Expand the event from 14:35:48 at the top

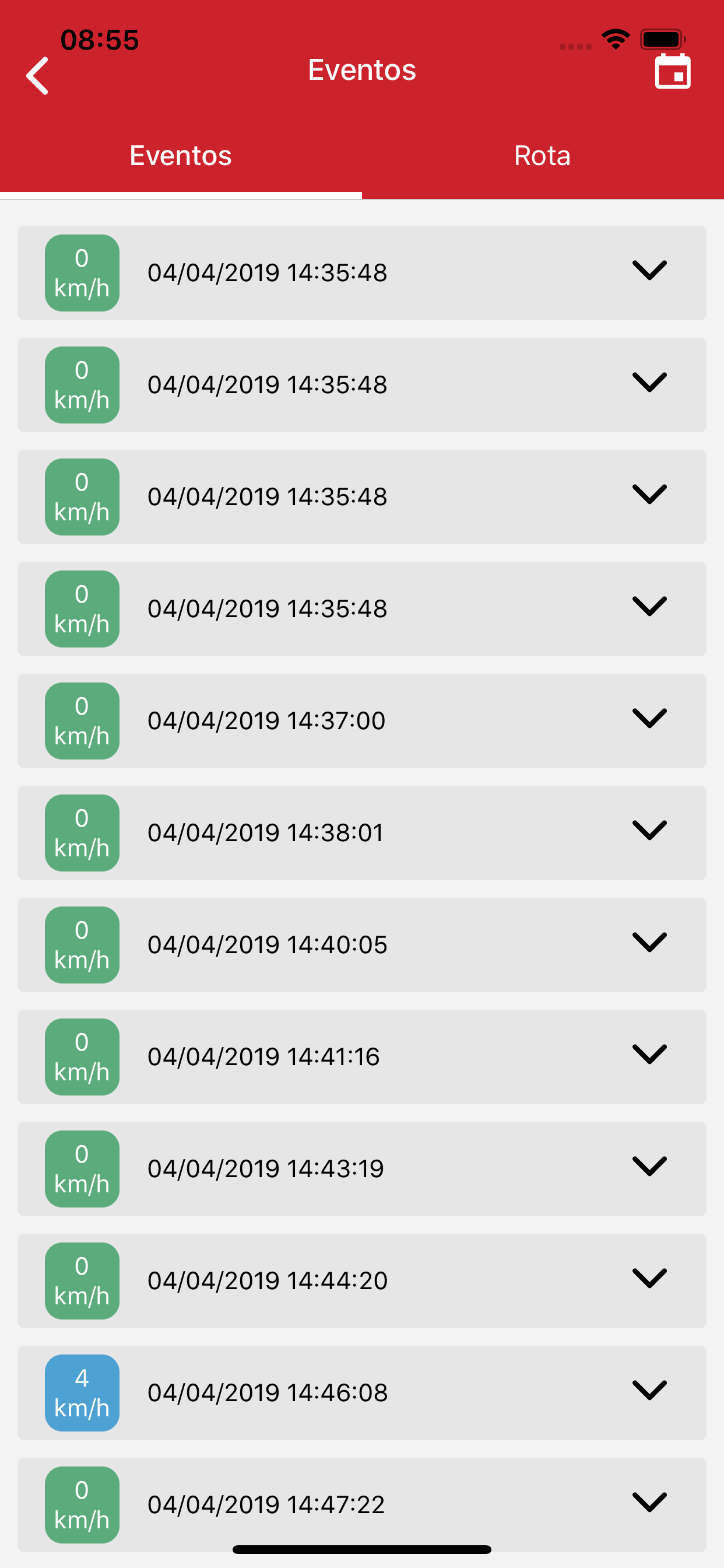pyautogui.click(x=649, y=271)
